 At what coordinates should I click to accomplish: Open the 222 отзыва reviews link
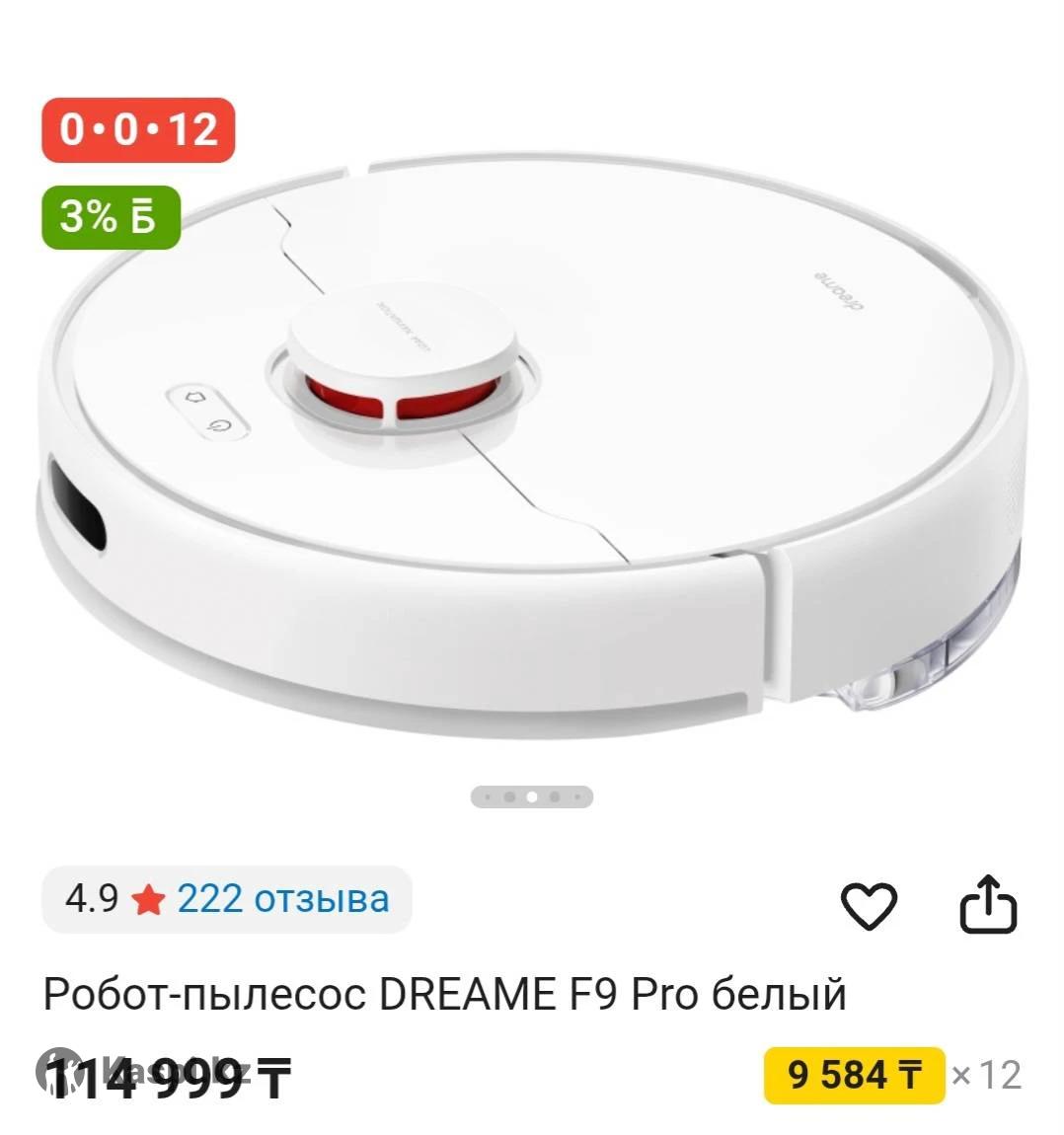click(282, 899)
